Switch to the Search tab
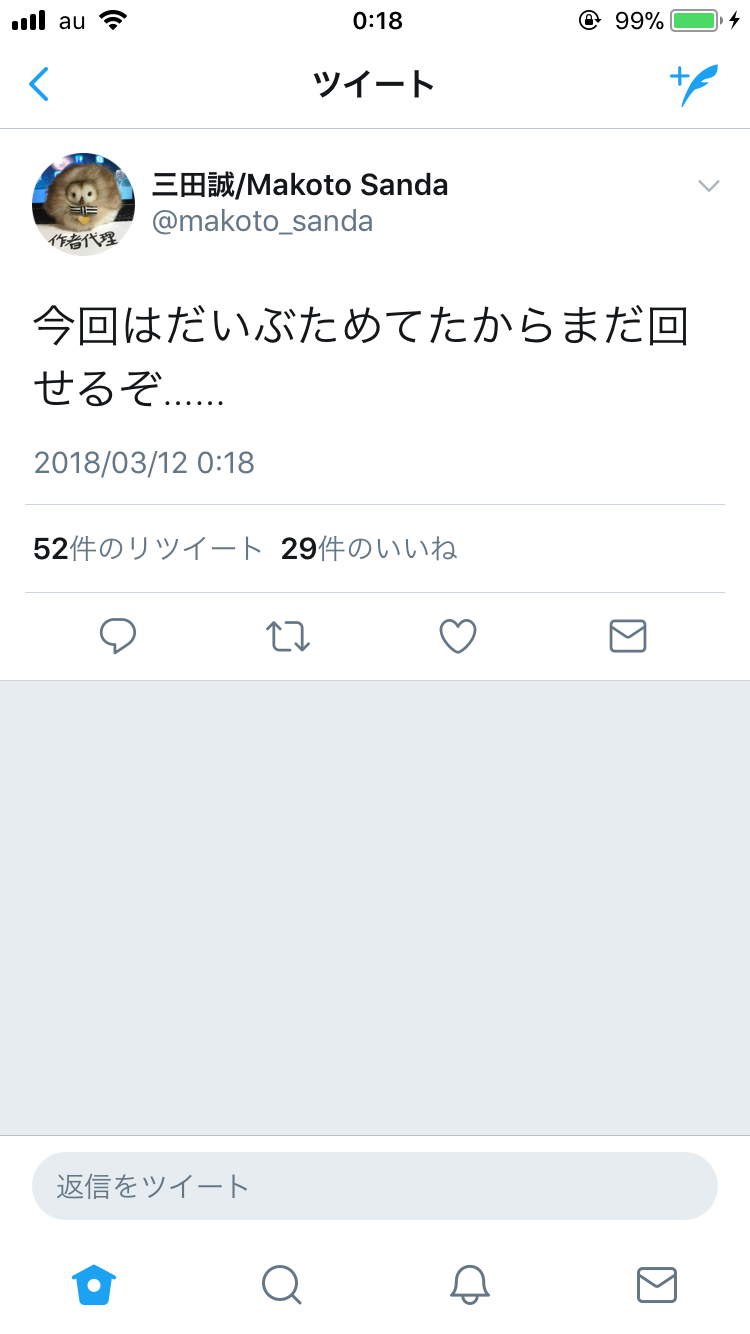 coord(281,1284)
